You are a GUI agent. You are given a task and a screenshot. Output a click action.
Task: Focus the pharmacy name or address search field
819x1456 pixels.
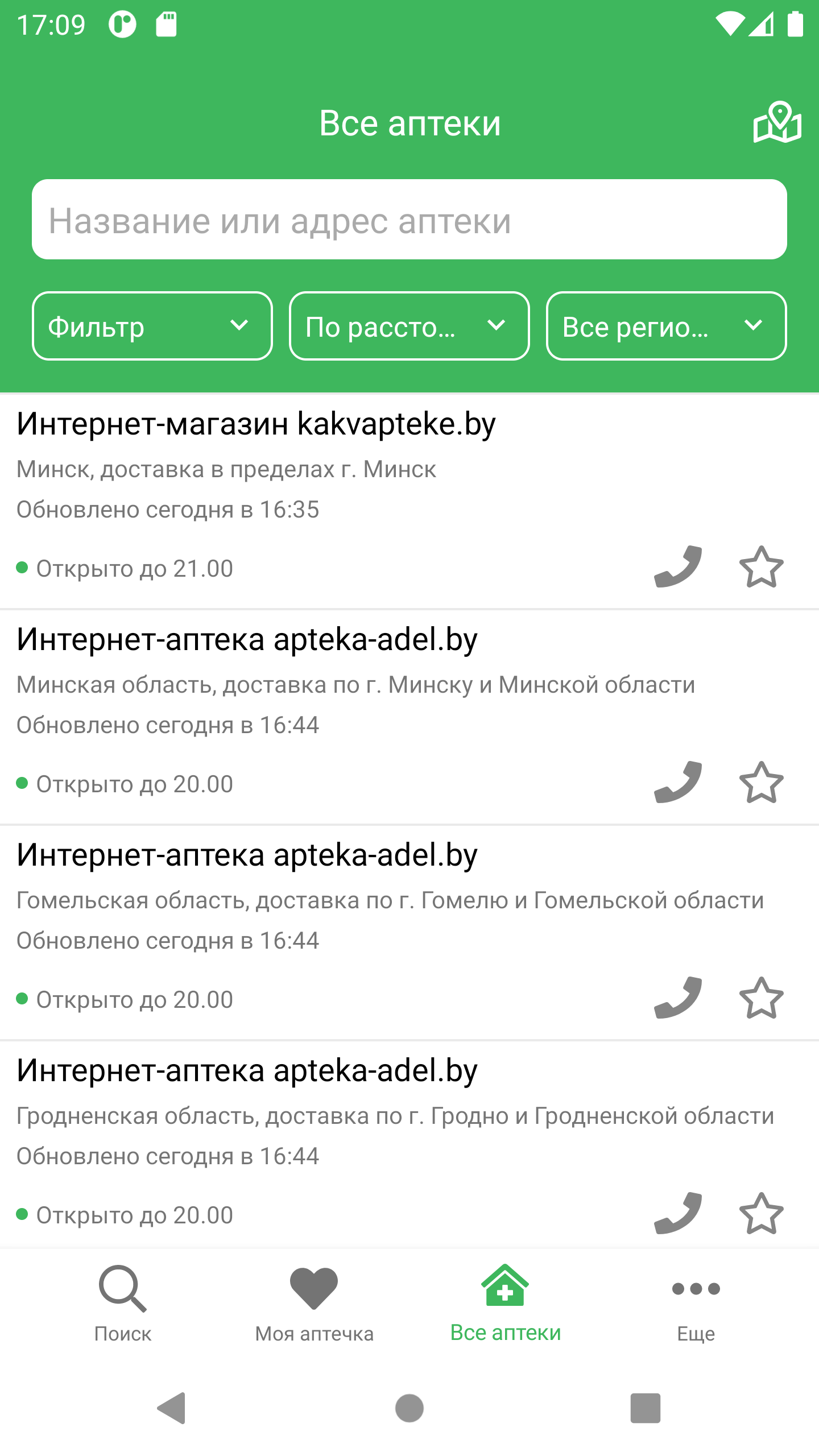[409, 220]
